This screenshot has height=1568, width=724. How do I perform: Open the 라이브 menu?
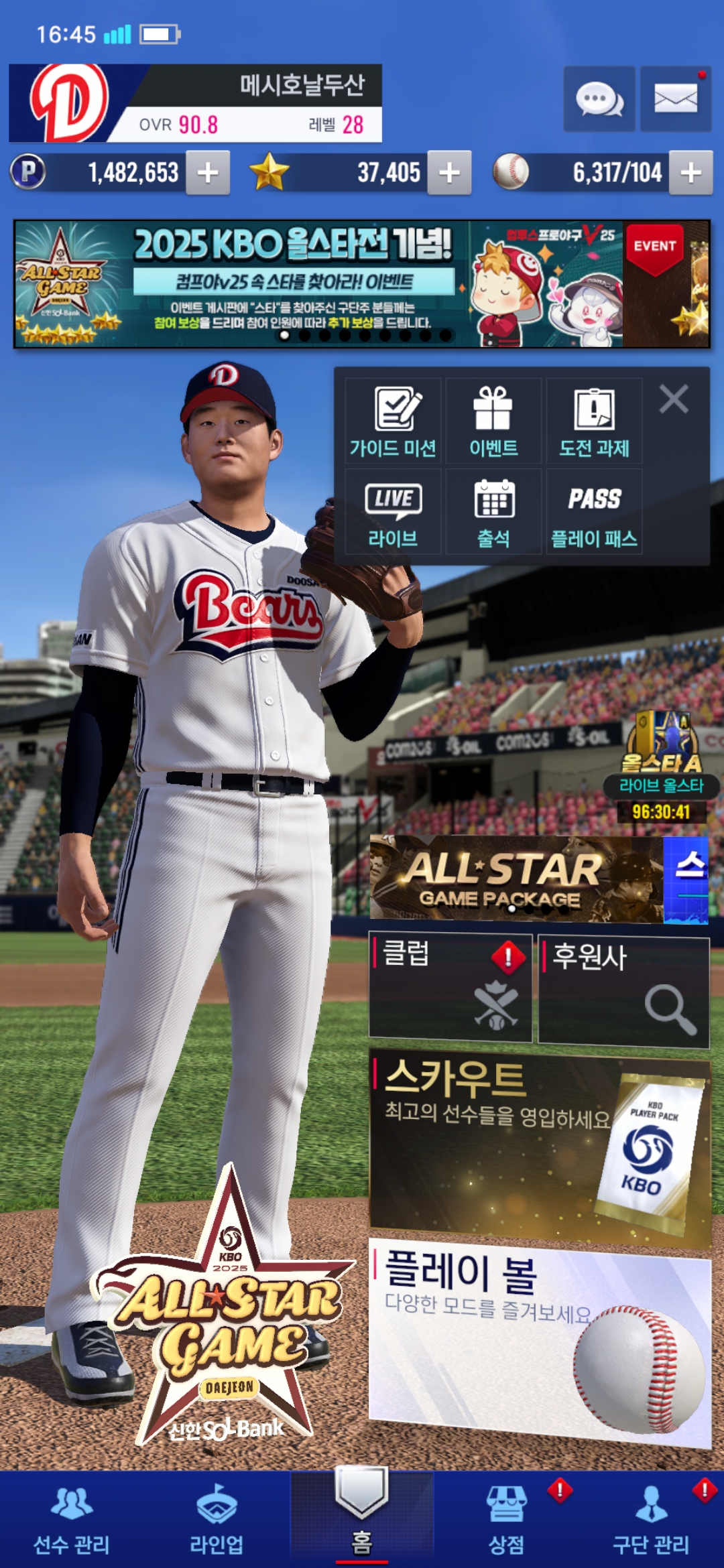(393, 512)
